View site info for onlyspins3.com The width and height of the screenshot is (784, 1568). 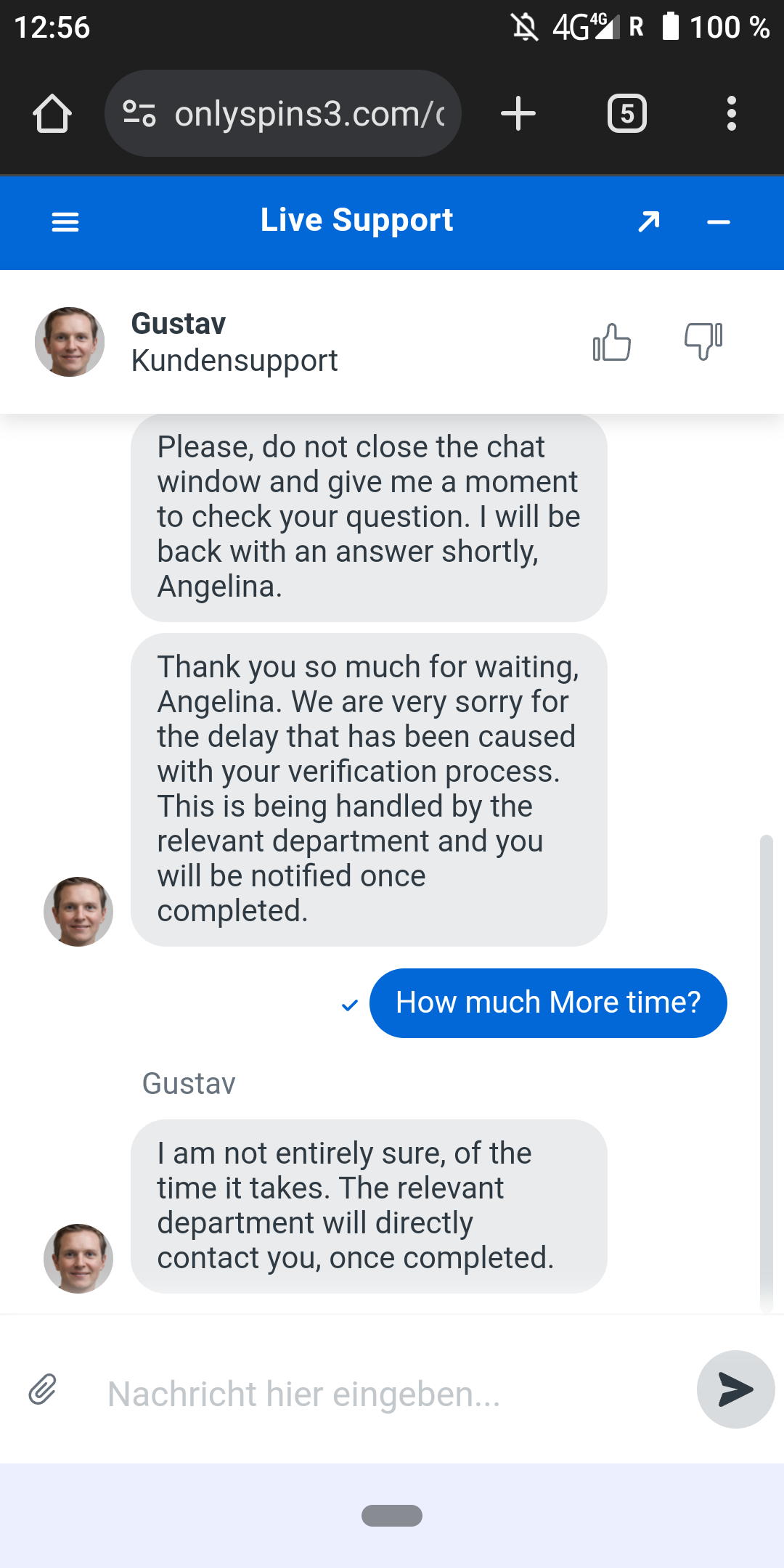tap(139, 114)
